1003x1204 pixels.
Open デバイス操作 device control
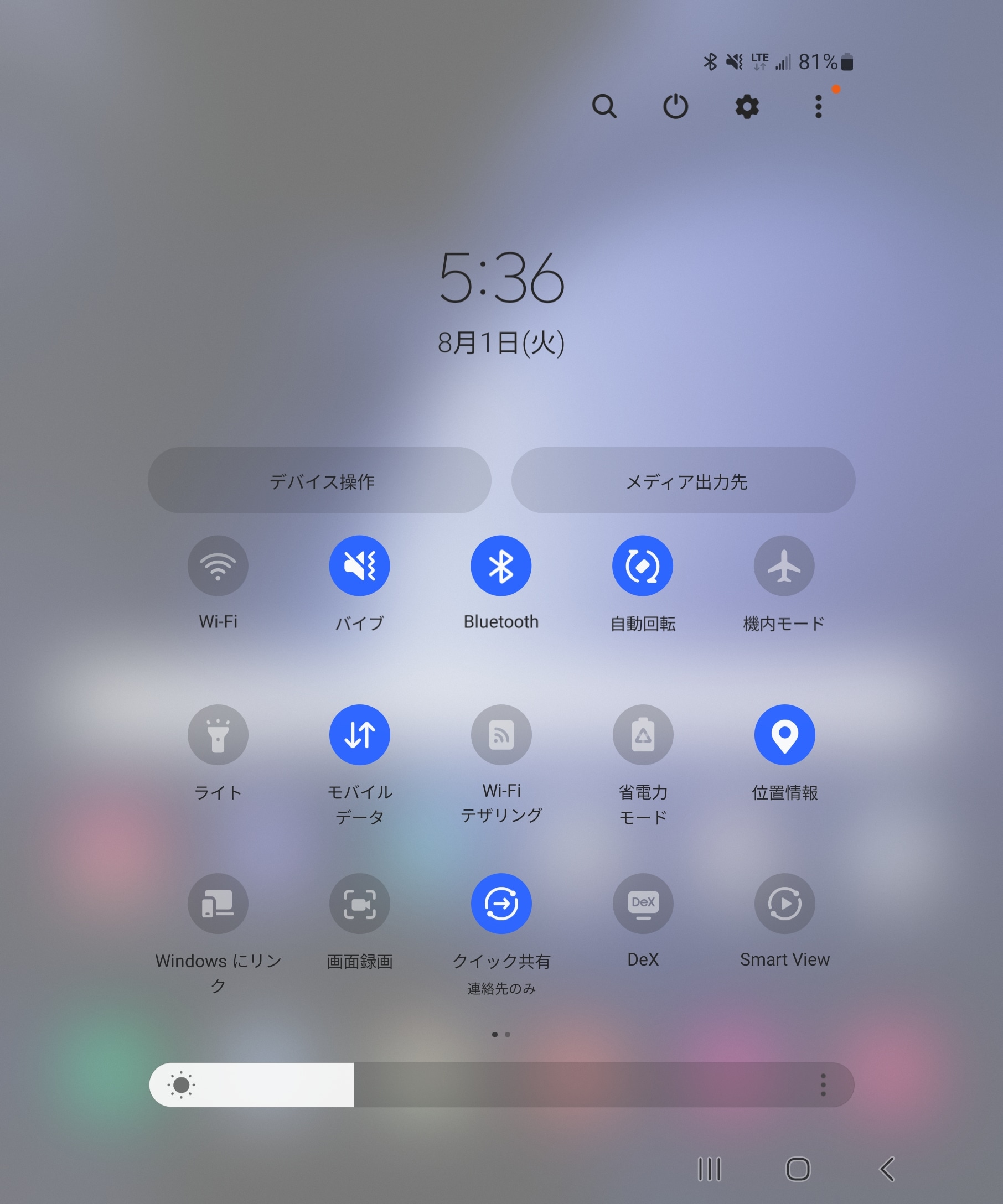(x=319, y=480)
